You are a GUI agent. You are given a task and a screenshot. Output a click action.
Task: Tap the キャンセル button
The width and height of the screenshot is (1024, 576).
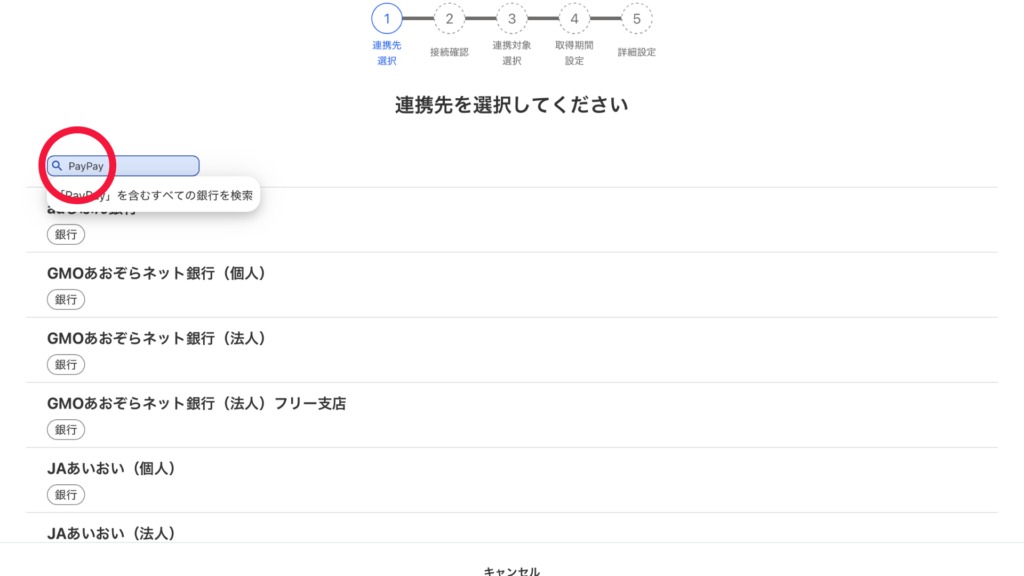(x=511, y=570)
